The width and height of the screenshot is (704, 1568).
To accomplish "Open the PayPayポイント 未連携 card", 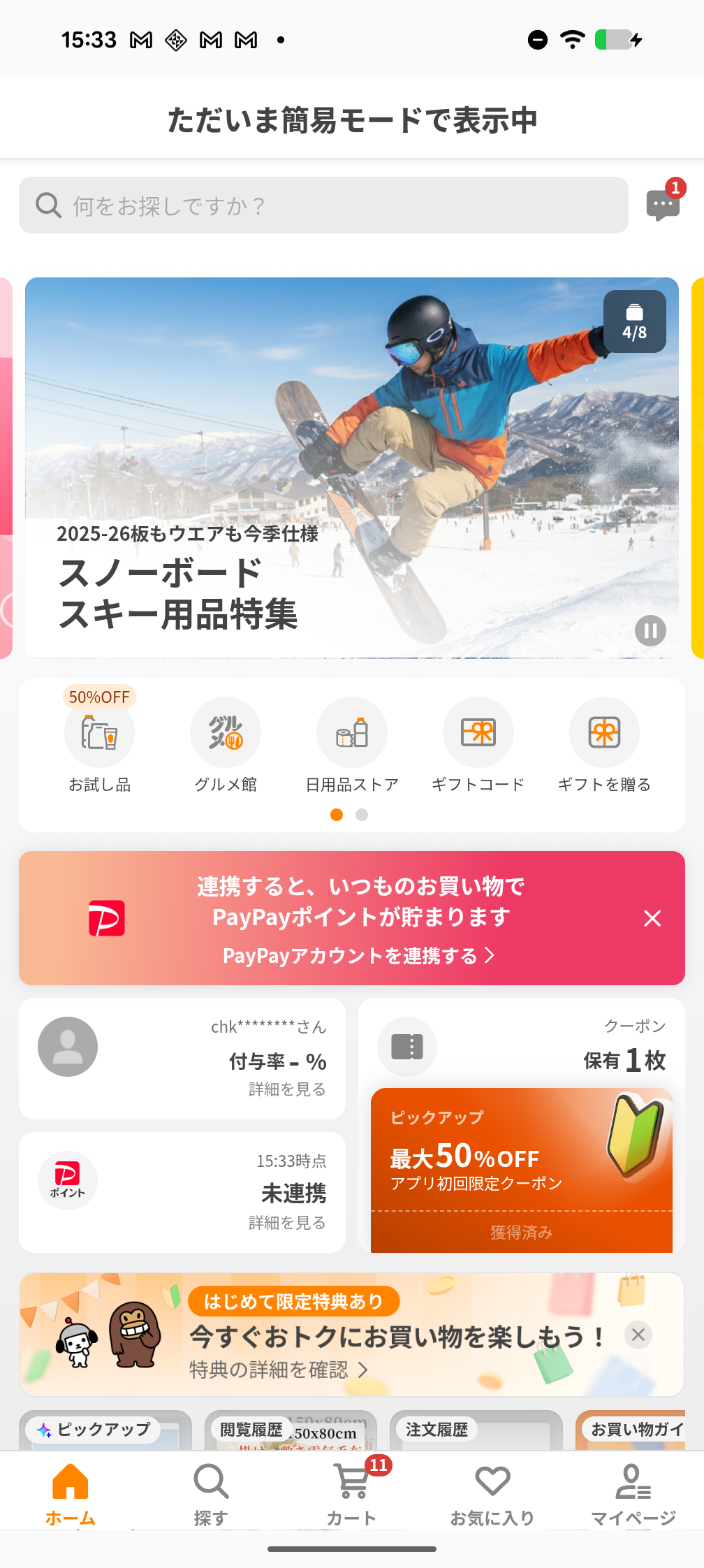I will click(182, 1192).
